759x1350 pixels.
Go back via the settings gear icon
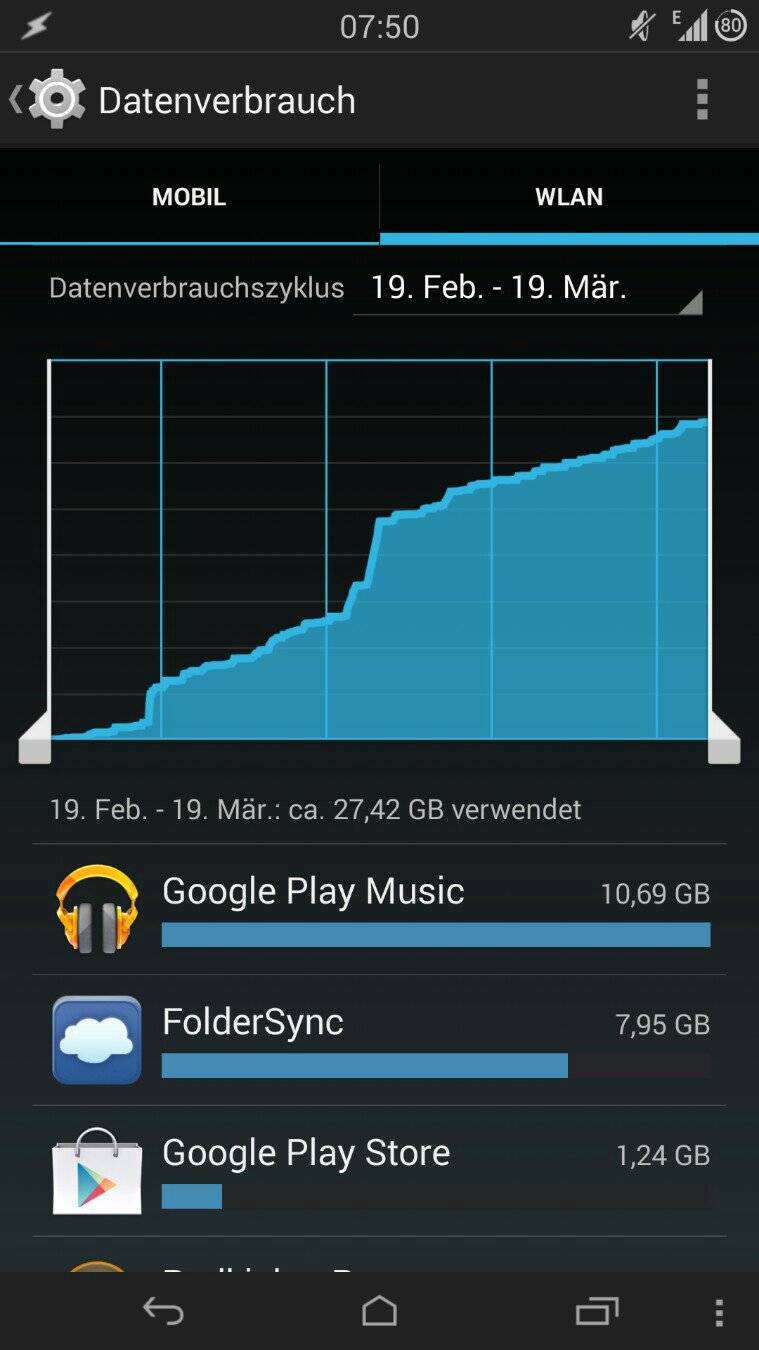(x=55, y=99)
